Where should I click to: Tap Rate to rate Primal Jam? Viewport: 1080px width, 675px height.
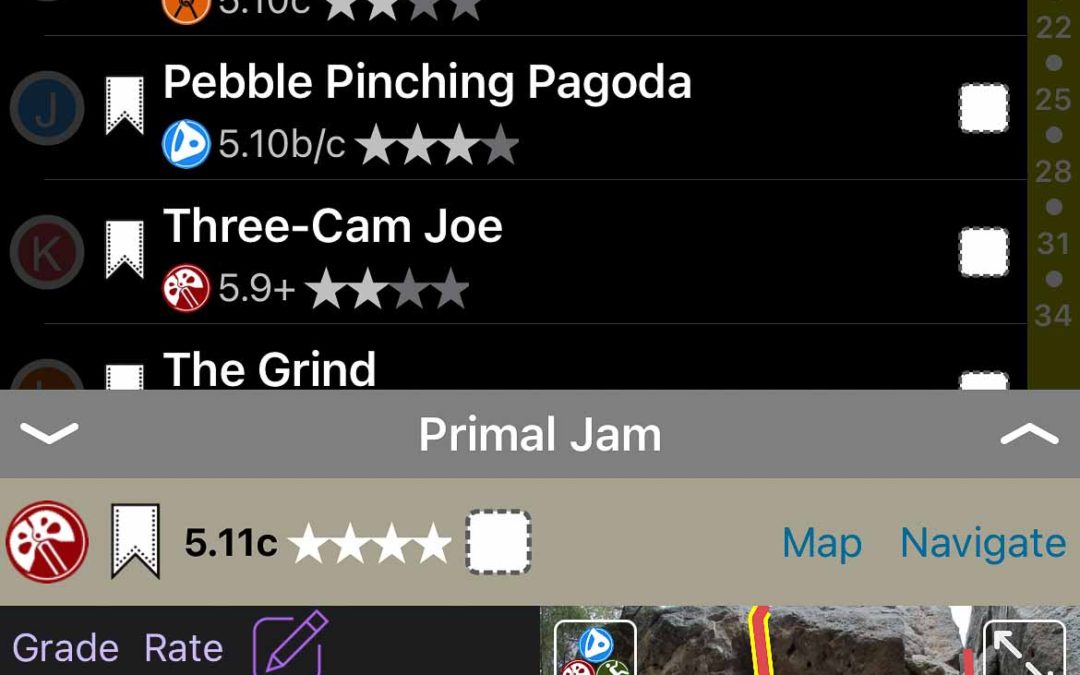click(183, 648)
